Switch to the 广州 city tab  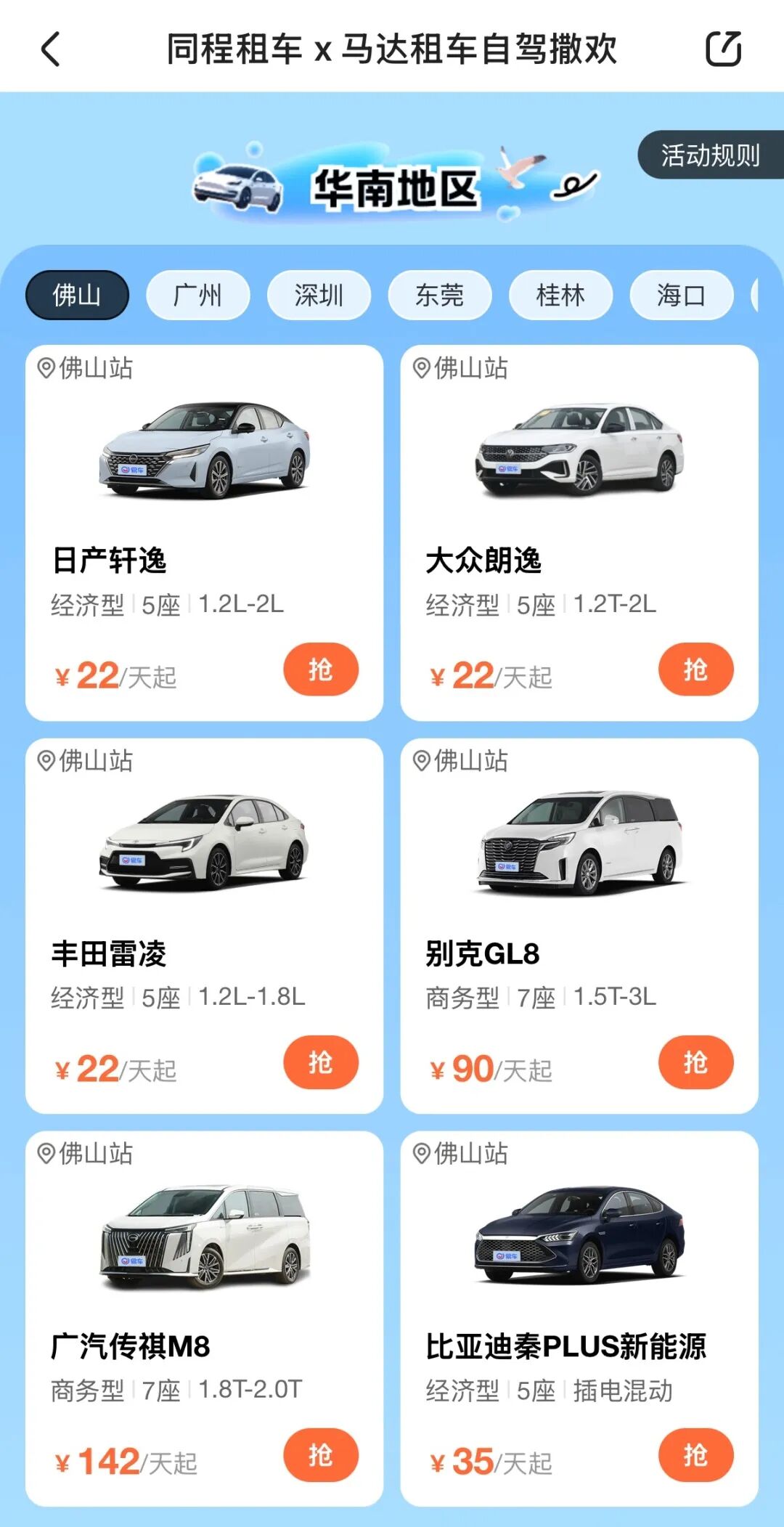point(197,295)
